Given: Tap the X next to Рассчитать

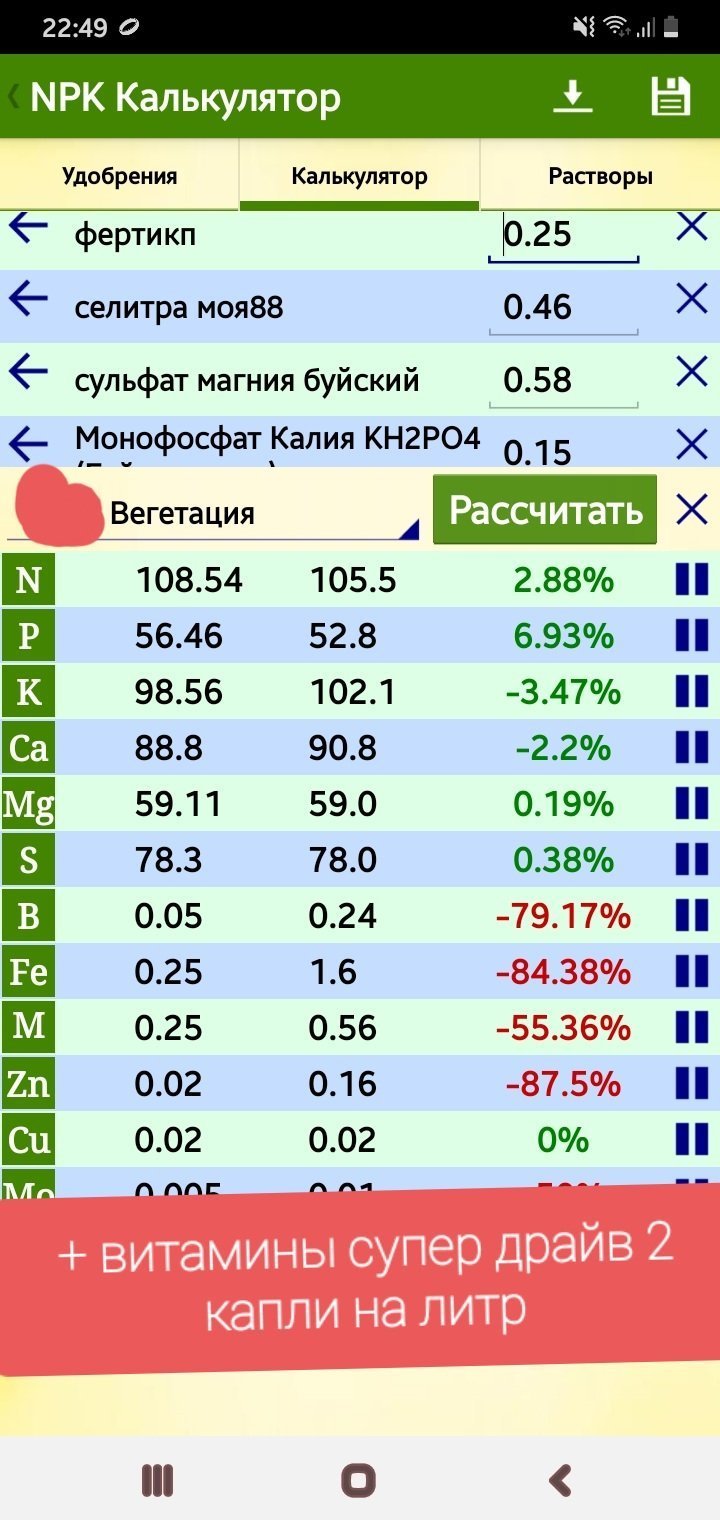Looking at the screenshot, I should tap(692, 510).
